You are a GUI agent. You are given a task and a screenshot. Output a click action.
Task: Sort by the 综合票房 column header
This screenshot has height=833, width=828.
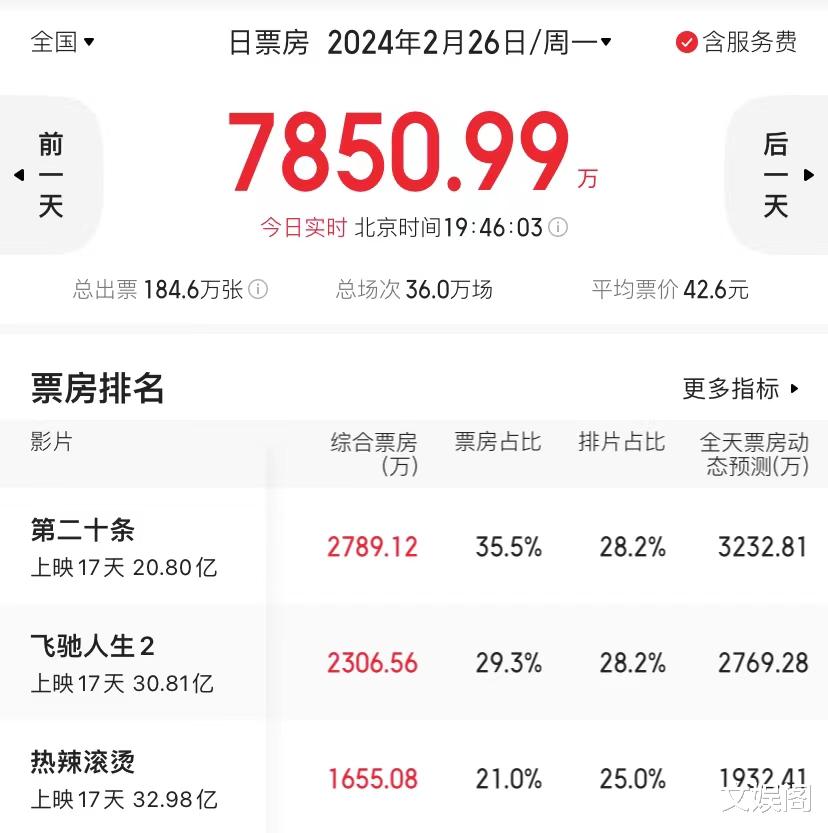(373, 453)
